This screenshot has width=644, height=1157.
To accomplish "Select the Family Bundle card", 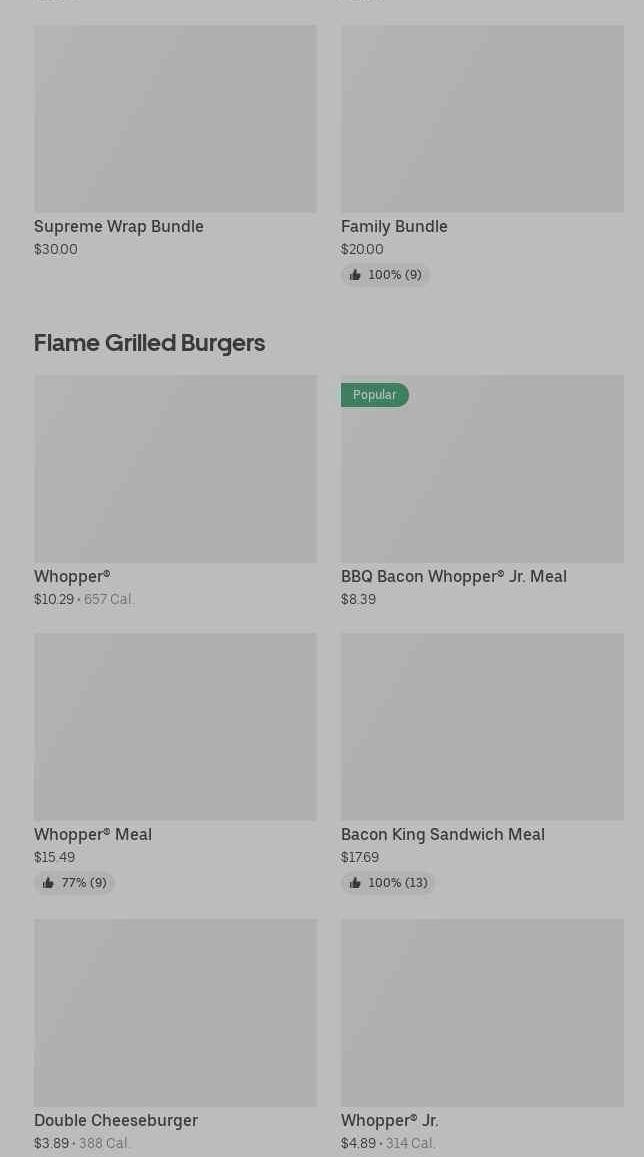I will (x=482, y=155).
